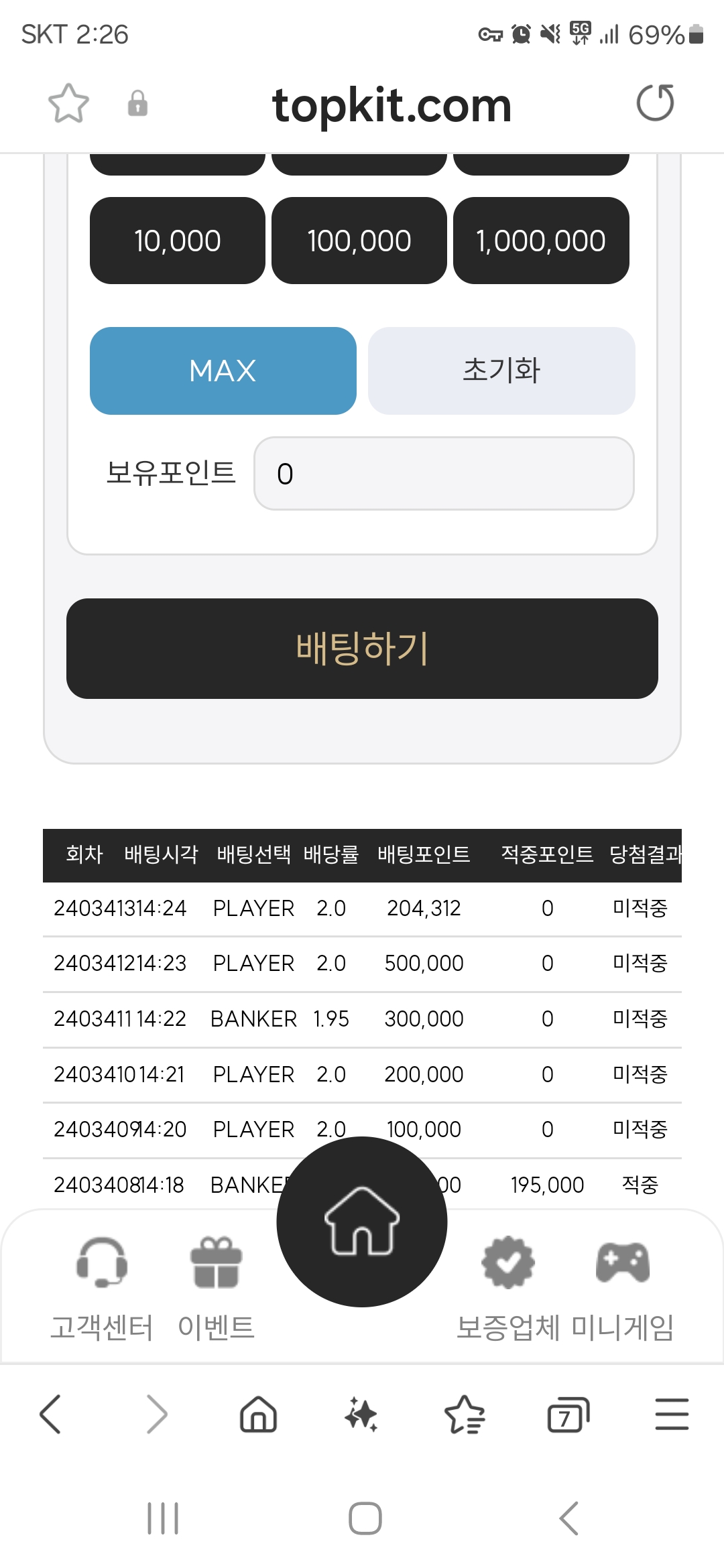The height and width of the screenshot is (1568, 724).
Task: Open the browser bookmarks list
Action: [x=465, y=1414]
